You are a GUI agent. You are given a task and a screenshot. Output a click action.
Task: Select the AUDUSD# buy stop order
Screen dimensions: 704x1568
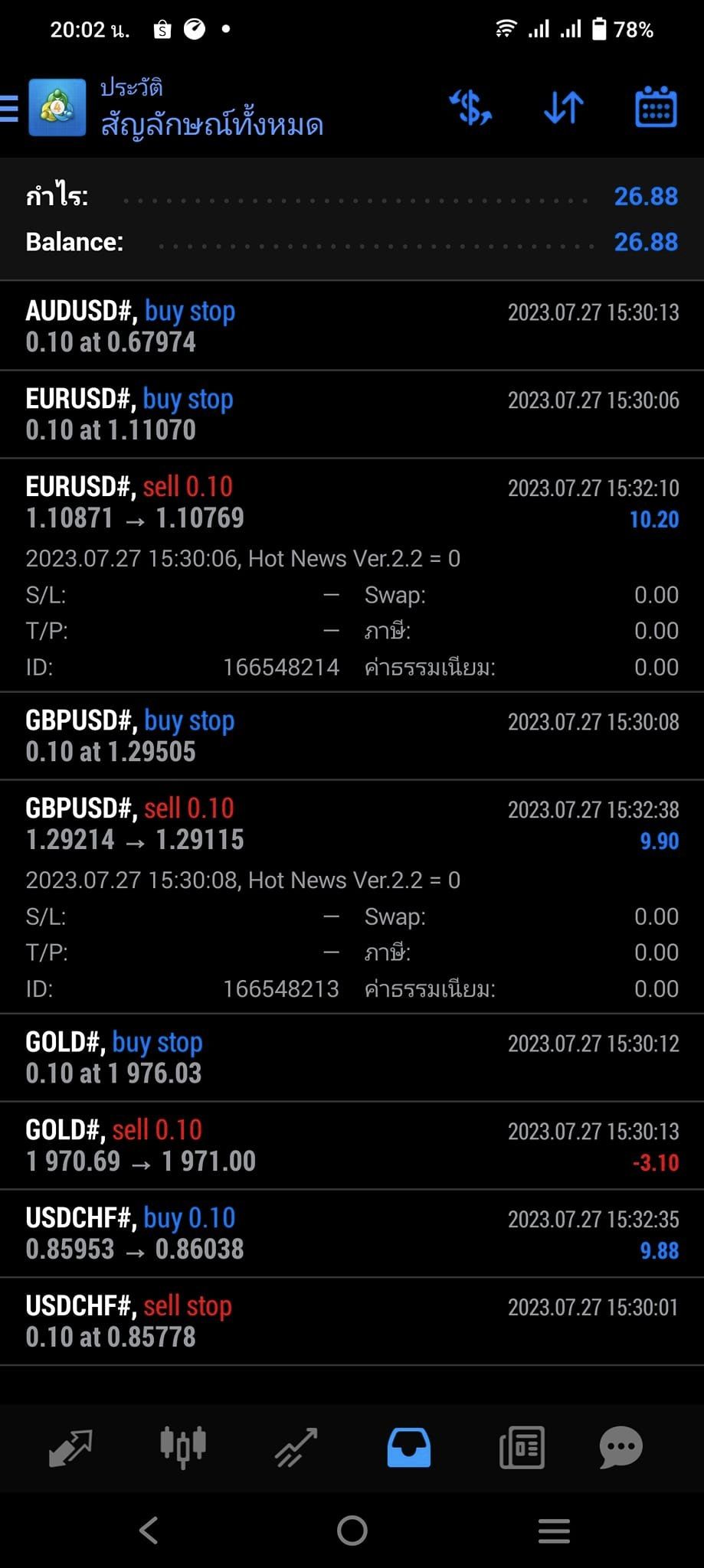tap(352, 326)
